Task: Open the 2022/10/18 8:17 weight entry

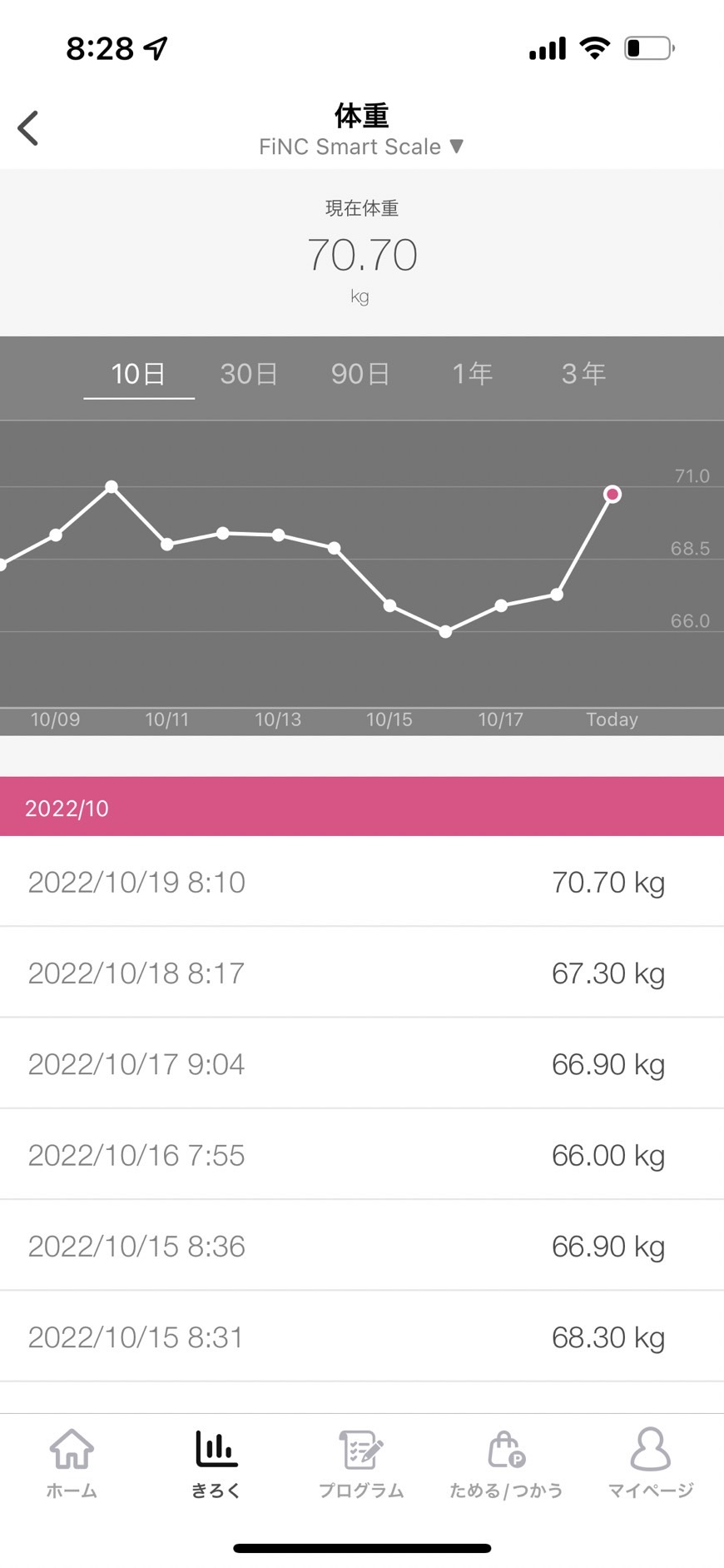Action: [362, 973]
